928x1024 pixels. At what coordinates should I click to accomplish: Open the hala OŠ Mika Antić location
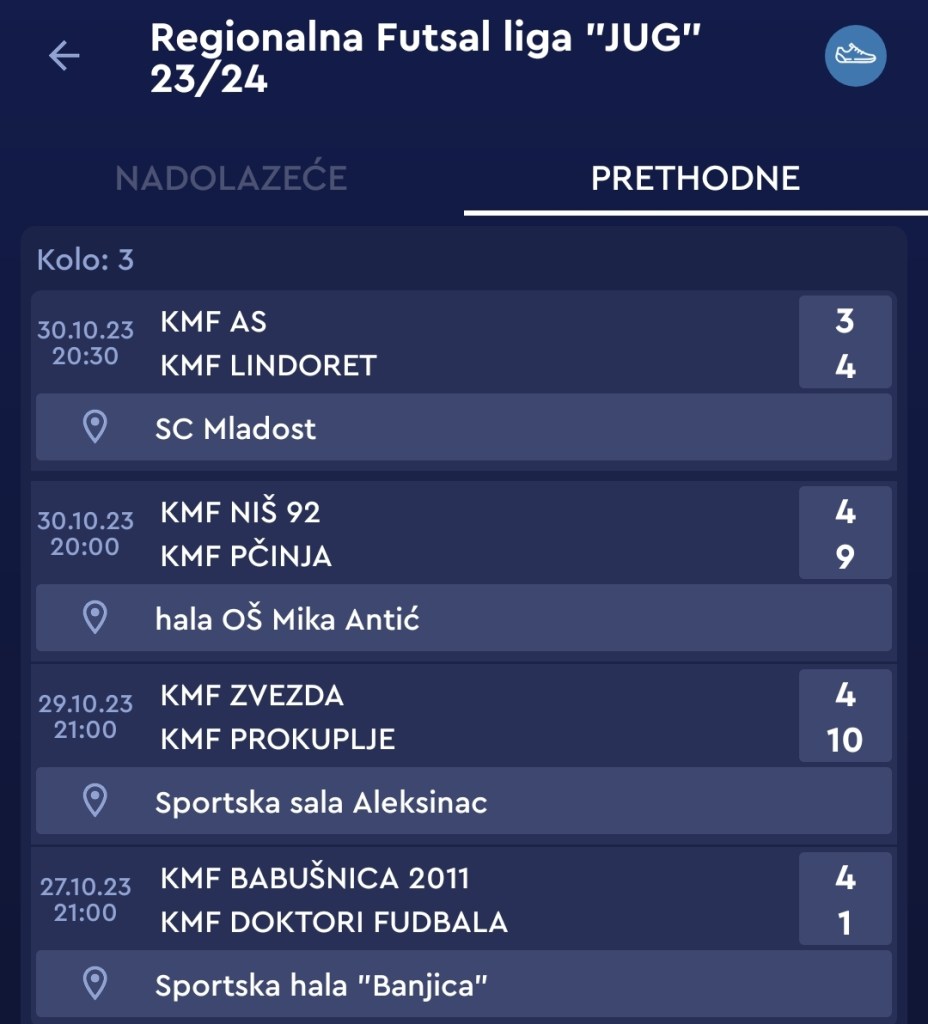click(463, 619)
